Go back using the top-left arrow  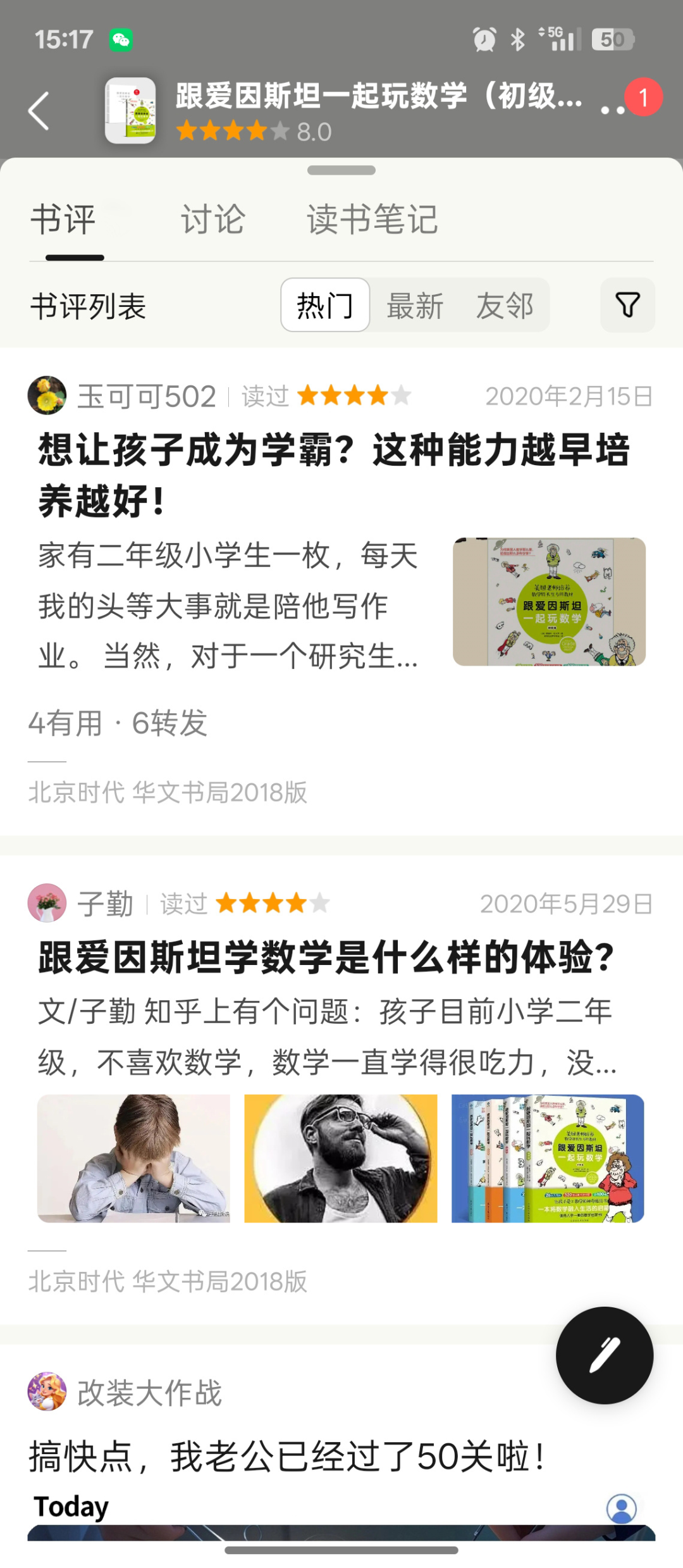[x=39, y=111]
